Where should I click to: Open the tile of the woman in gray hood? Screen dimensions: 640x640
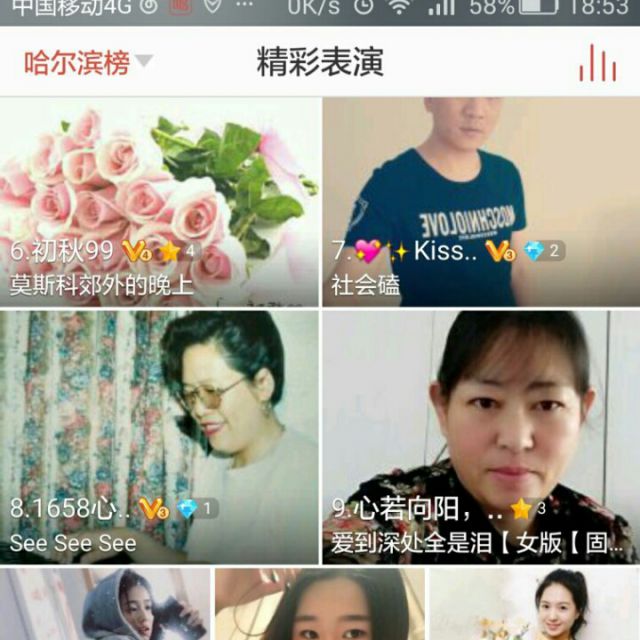(105, 605)
